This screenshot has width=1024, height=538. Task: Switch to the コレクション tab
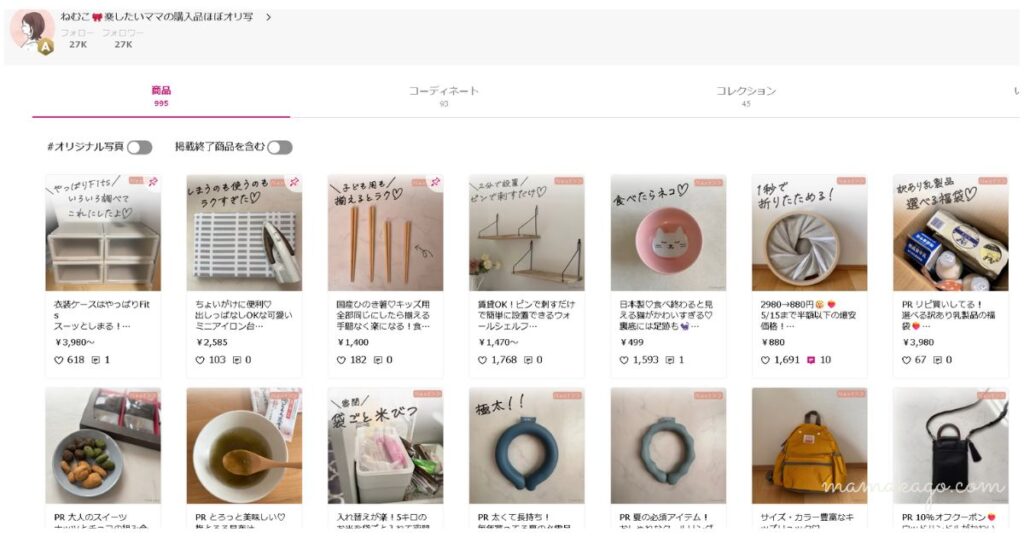[746, 92]
